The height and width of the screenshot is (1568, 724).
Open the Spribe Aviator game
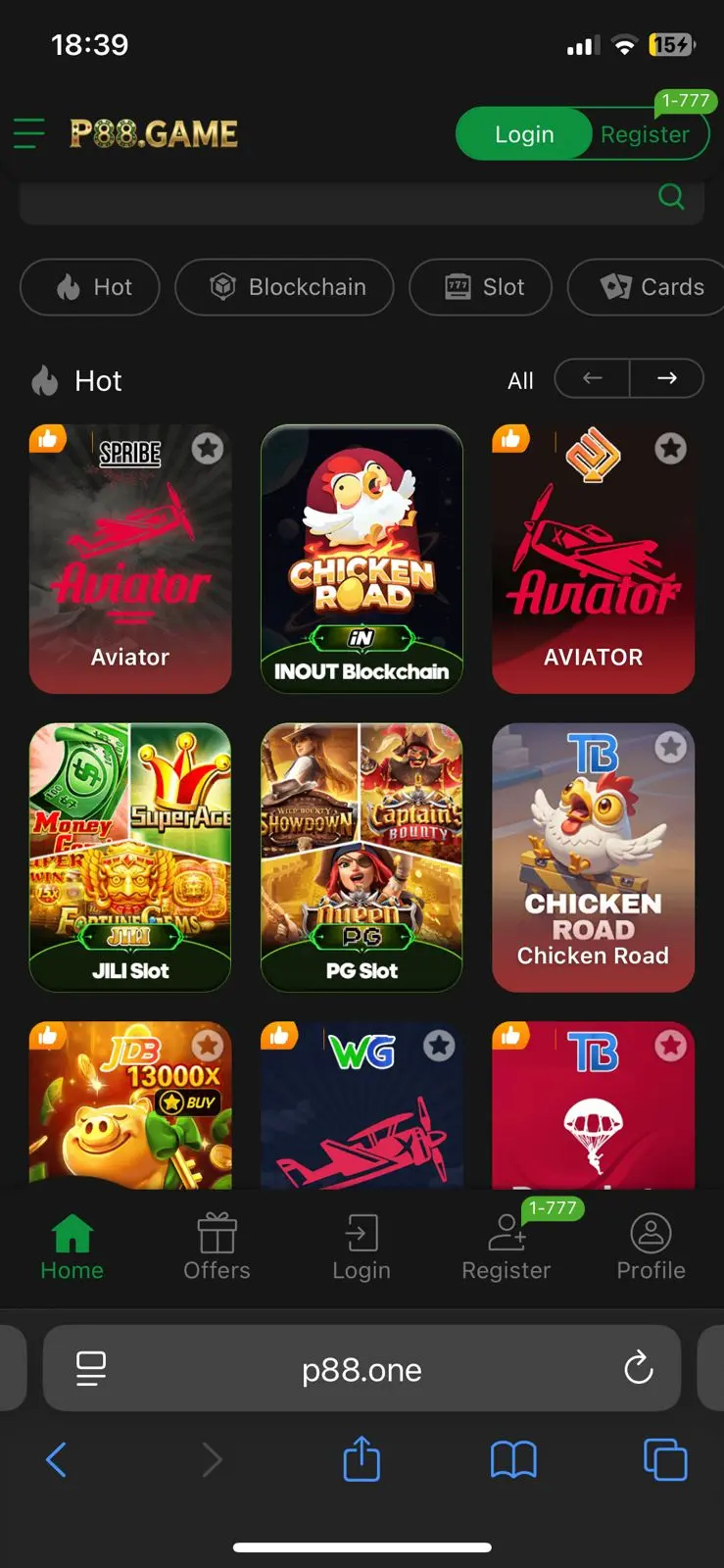pyautogui.click(x=130, y=559)
